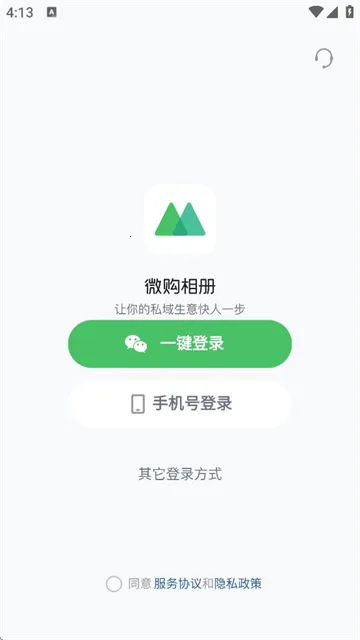Screen dimensions: 360x640
Task: Check the agreement consent circle
Action: click(114, 584)
